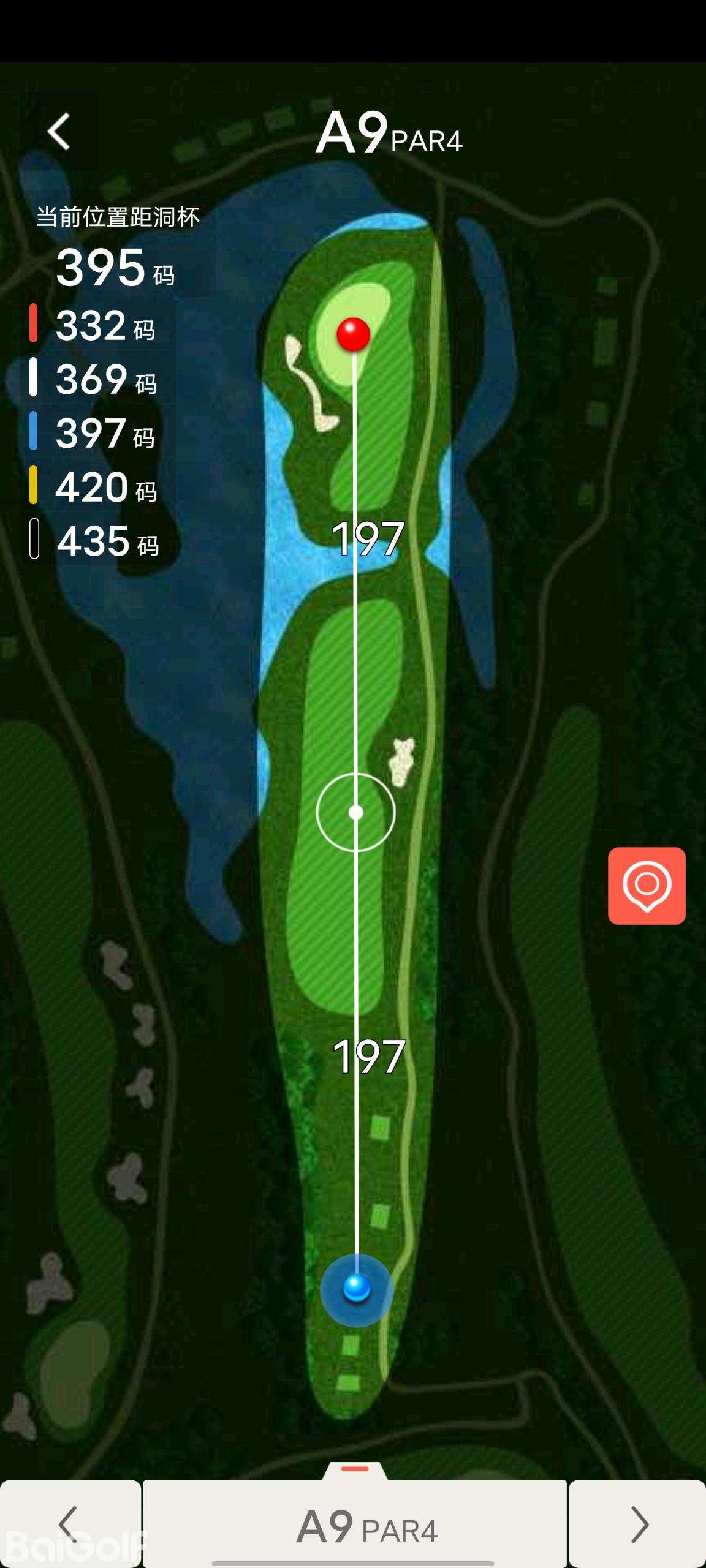Tap the red locate-position button
The height and width of the screenshot is (1568, 706).
point(647,886)
